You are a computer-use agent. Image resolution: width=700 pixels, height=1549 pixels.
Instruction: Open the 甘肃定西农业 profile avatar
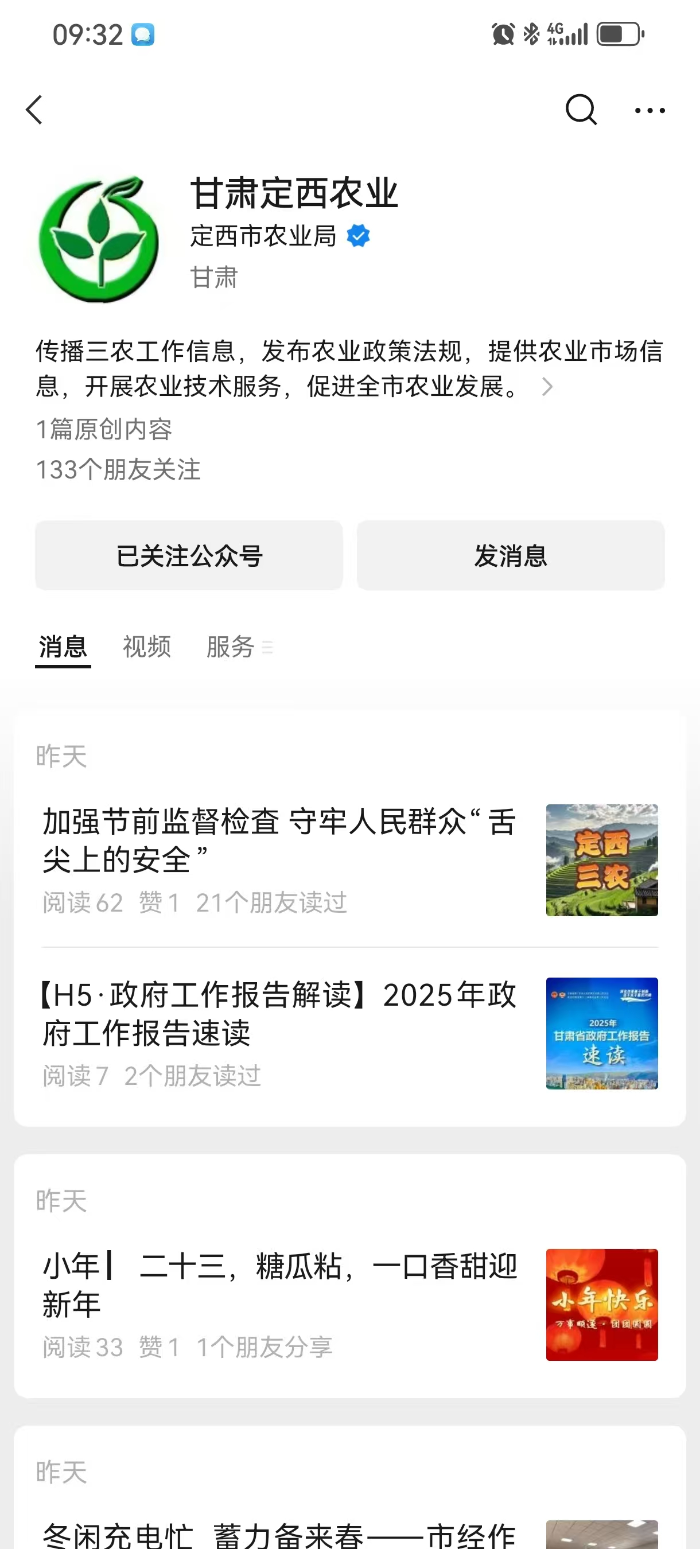pyautogui.click(x=98, y=239)
